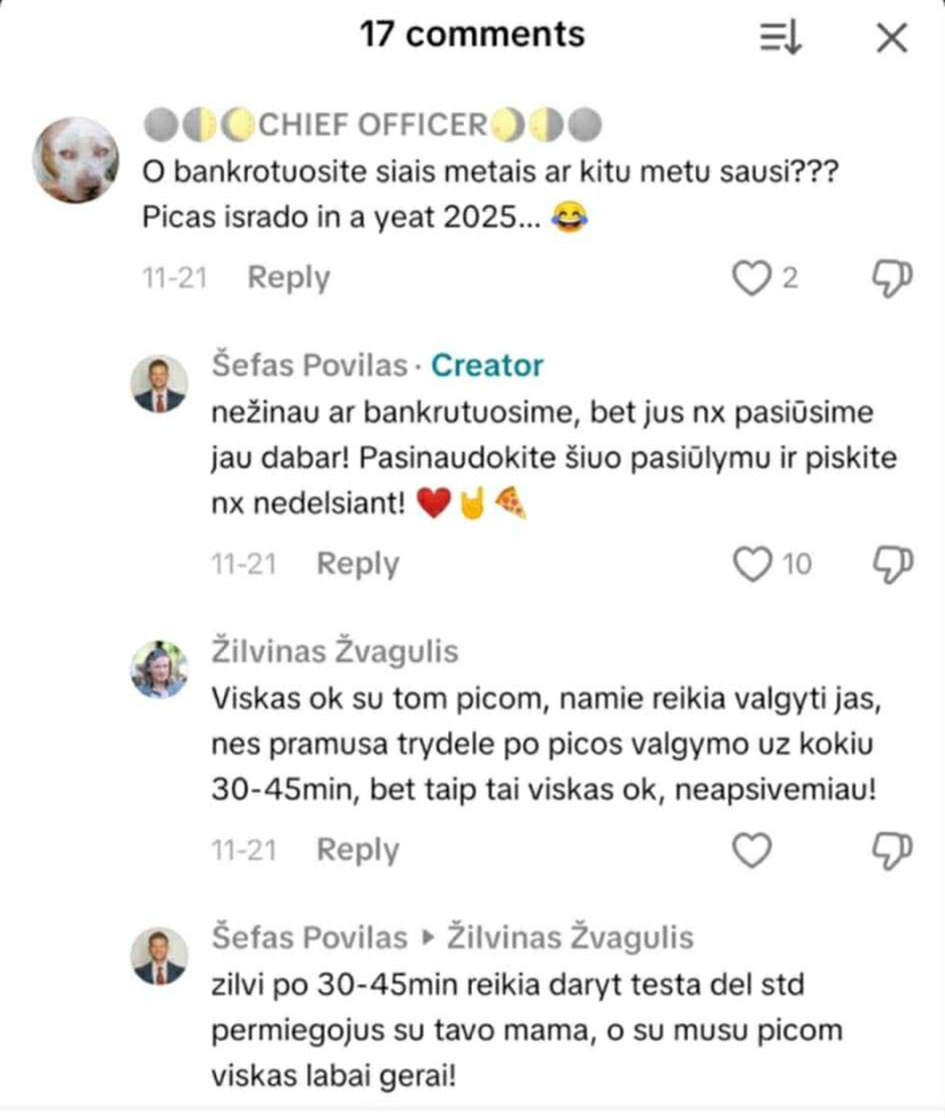Open CHIEF OFFICER's profile picture

pyautogui.click(x=76, y=160)
